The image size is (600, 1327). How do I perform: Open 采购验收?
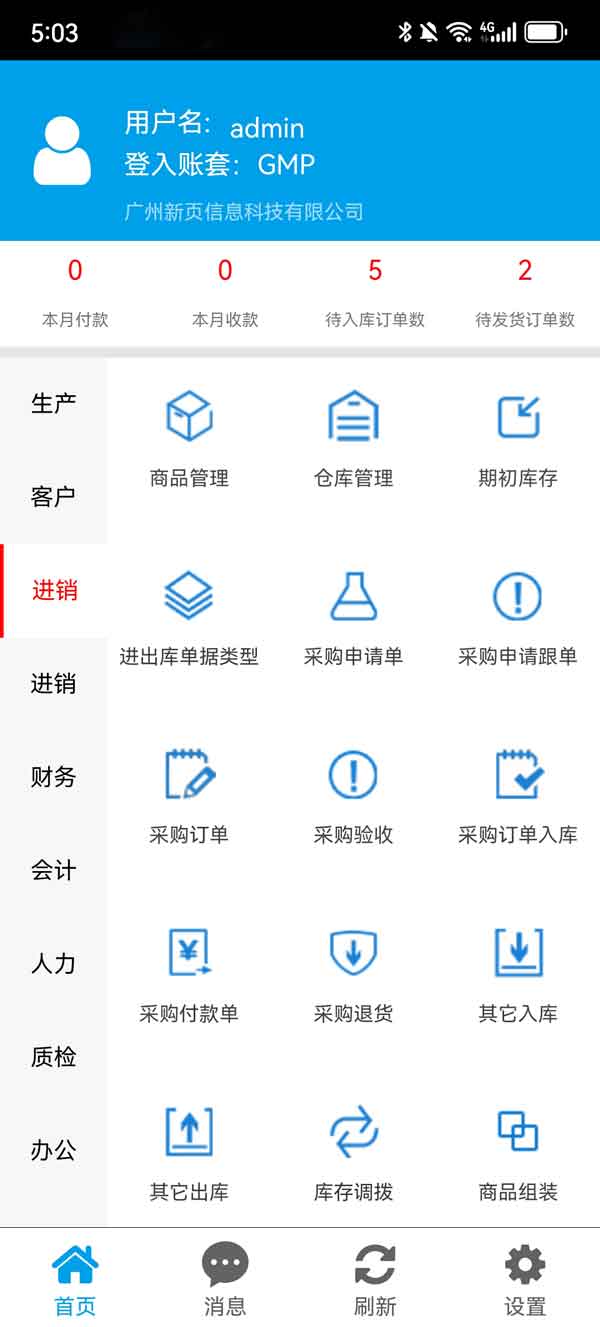[x=353, y=796]
